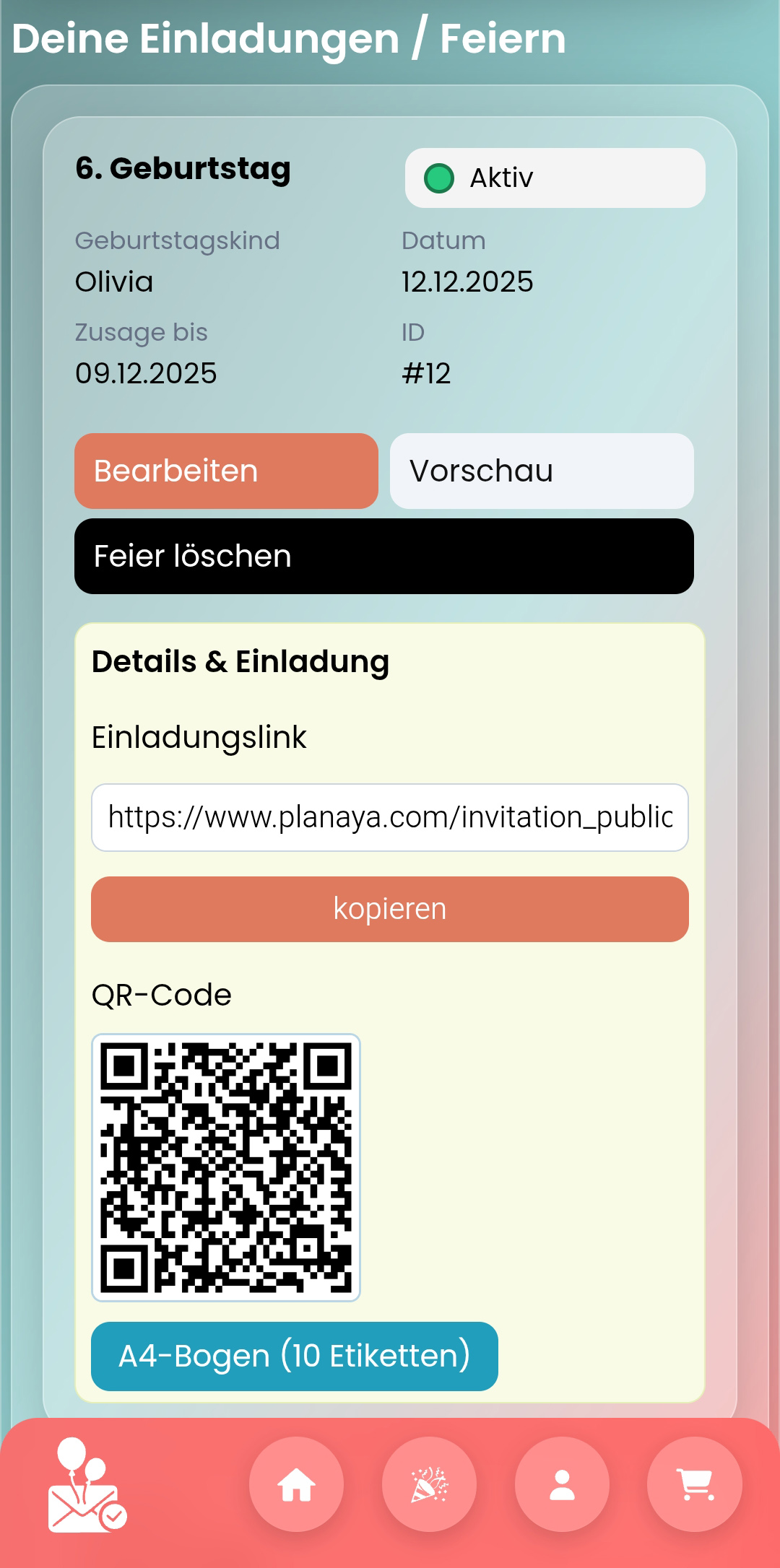Screen dimensions: 780x1568
Task: Click the event ID #12
Action: coord(426,373)
